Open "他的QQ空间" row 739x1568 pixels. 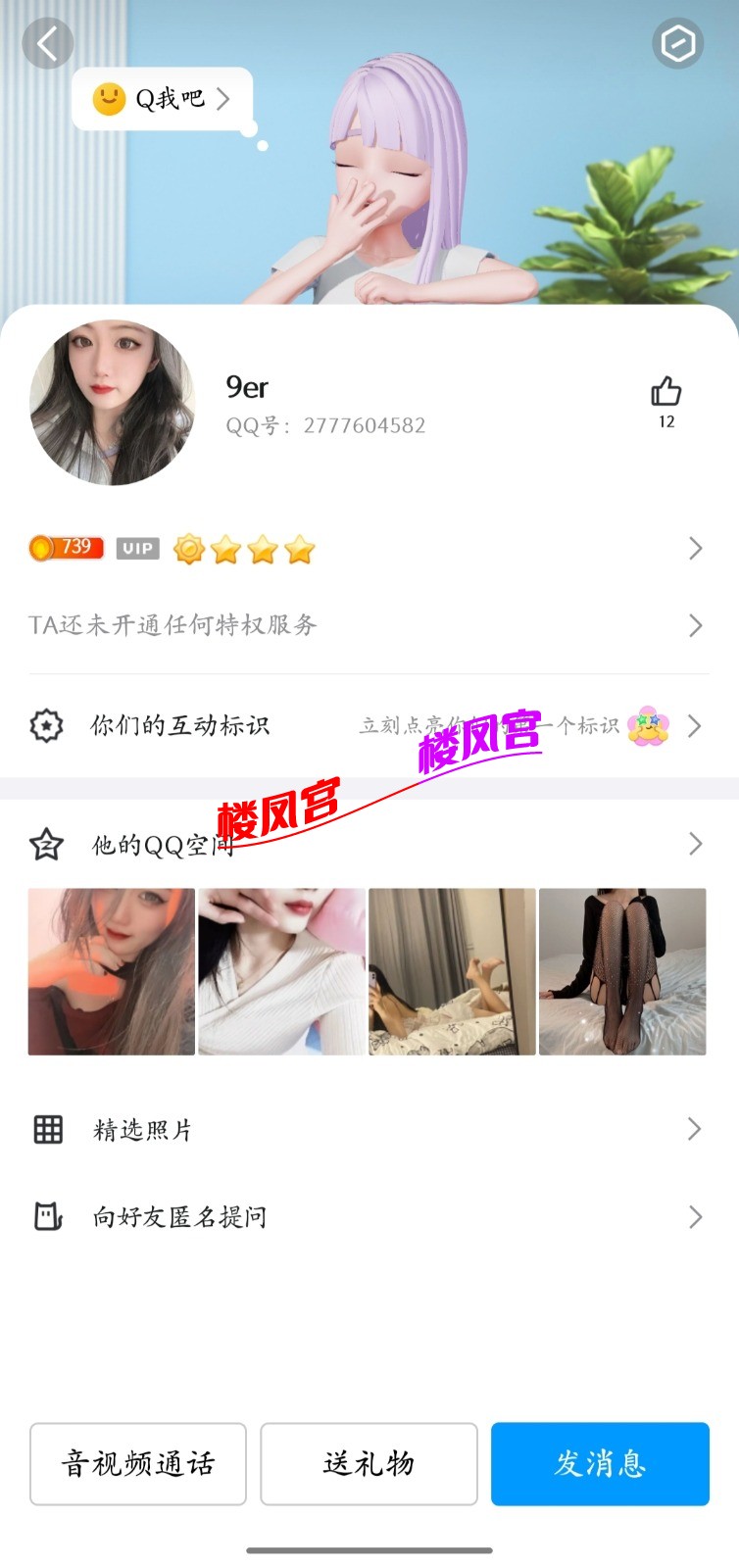(369, 844)
